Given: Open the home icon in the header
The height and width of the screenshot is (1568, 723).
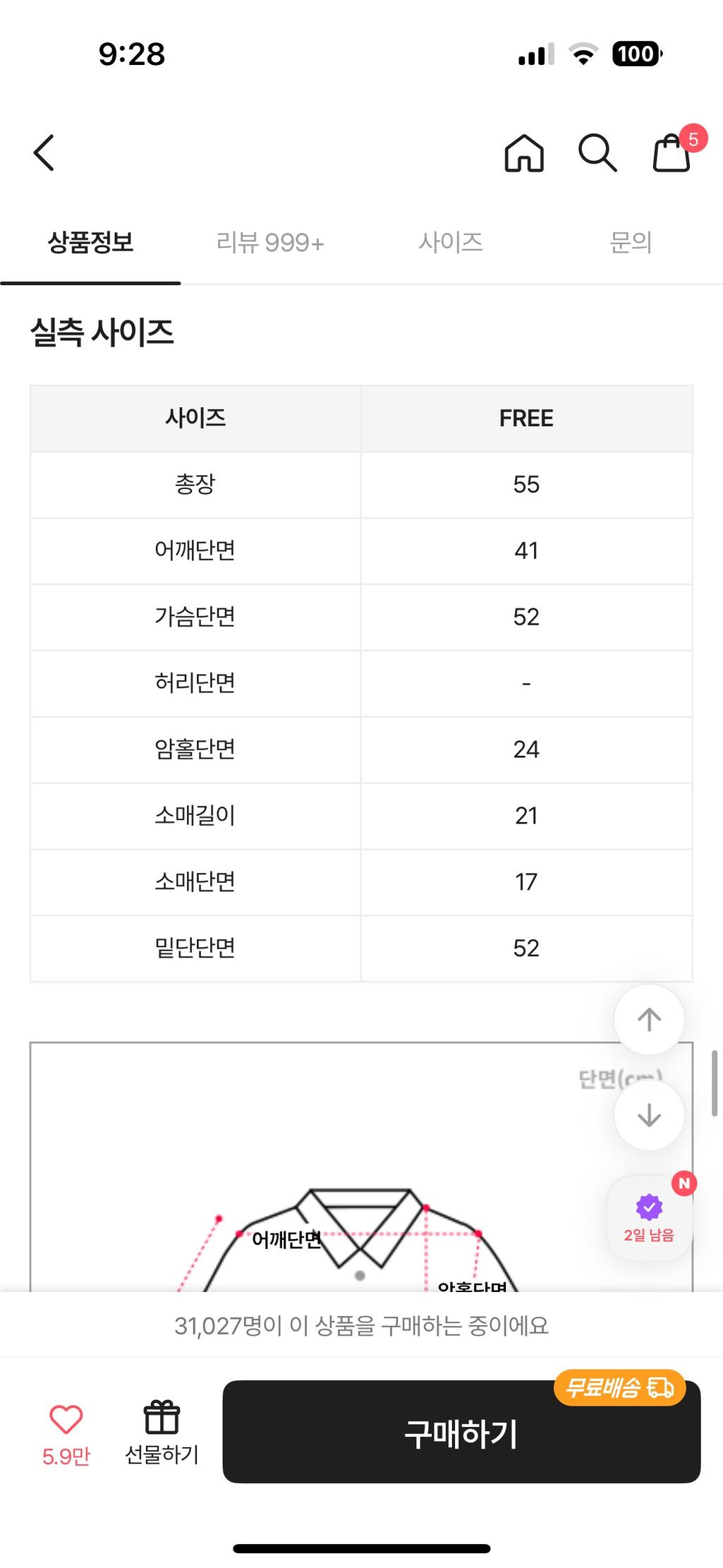Looking at the screenshot, I should click(x=524, y=152).
